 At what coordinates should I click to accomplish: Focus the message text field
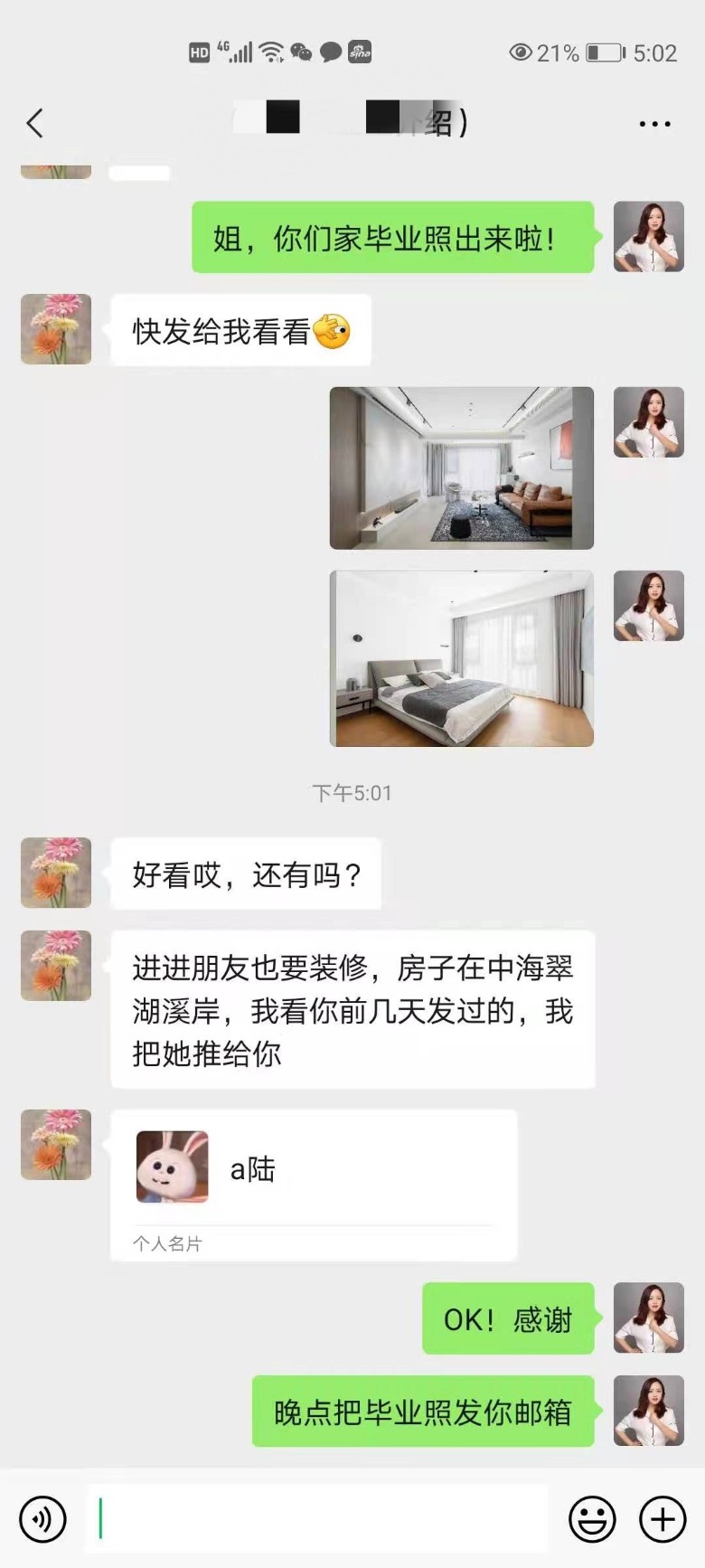(316, 1518)
